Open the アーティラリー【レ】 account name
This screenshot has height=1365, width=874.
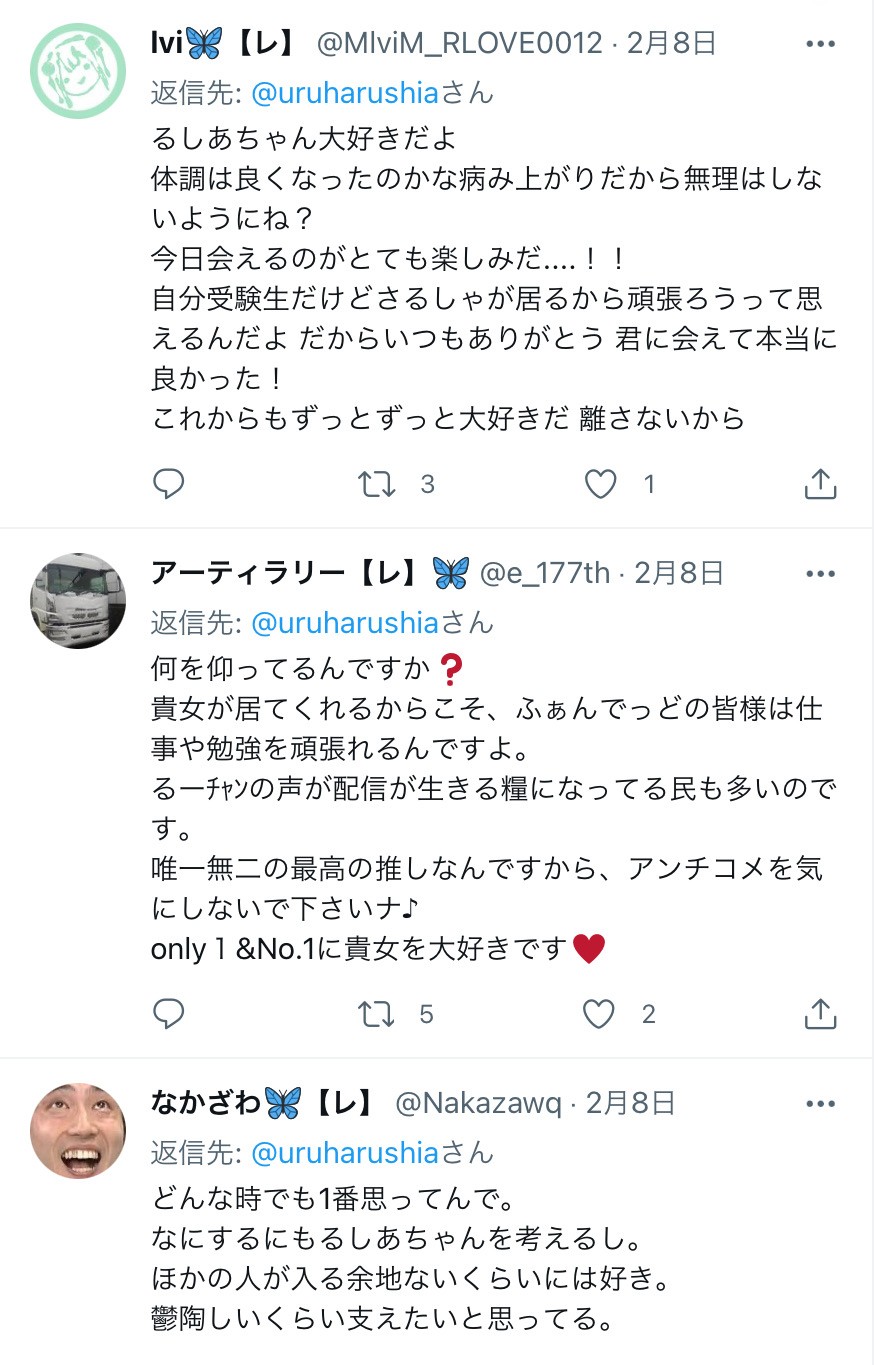point(284,573)
